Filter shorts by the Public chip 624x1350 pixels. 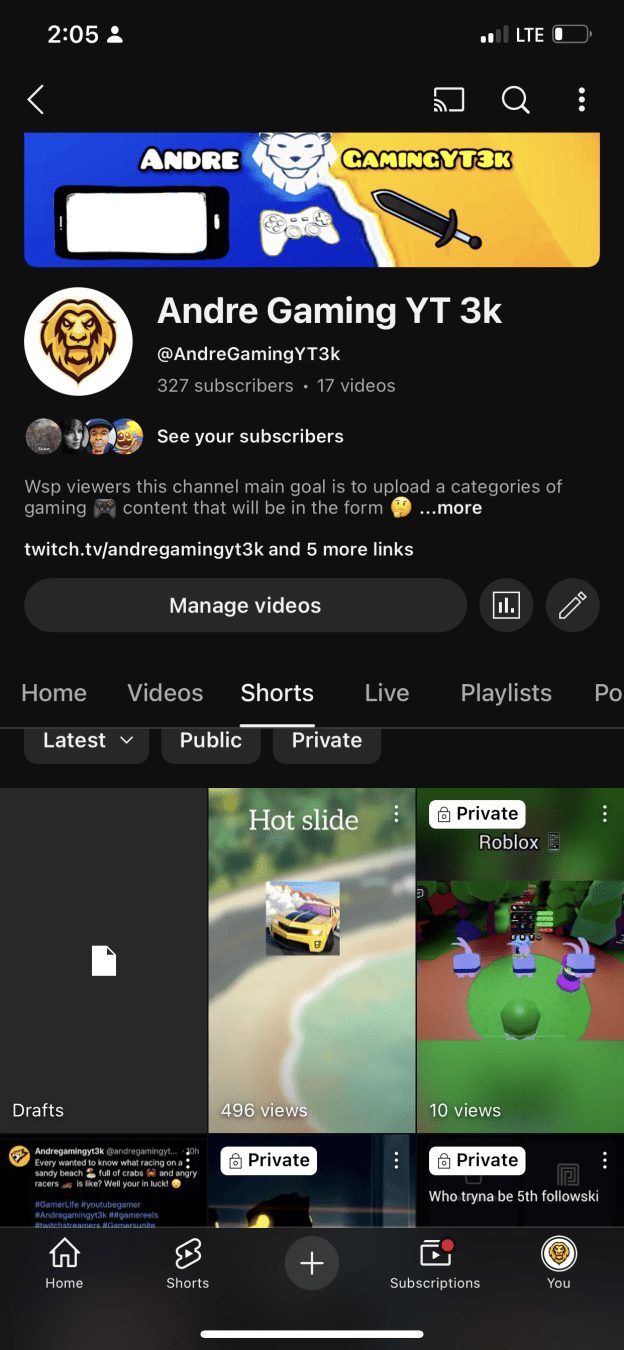(211, 740)
